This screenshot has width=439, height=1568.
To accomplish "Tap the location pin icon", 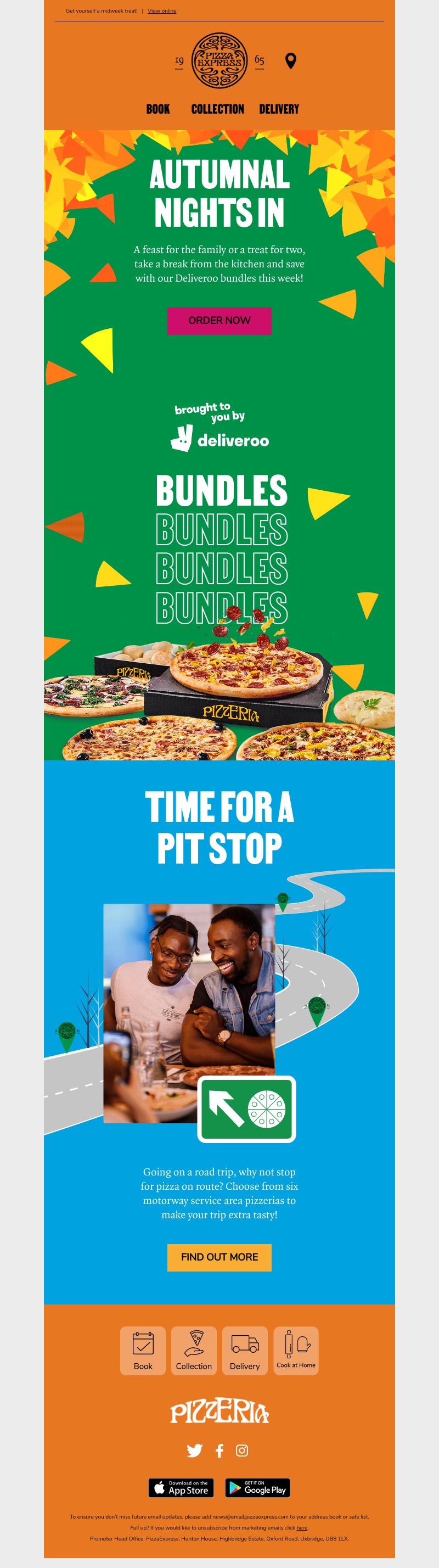I will [x=291, y=61].
